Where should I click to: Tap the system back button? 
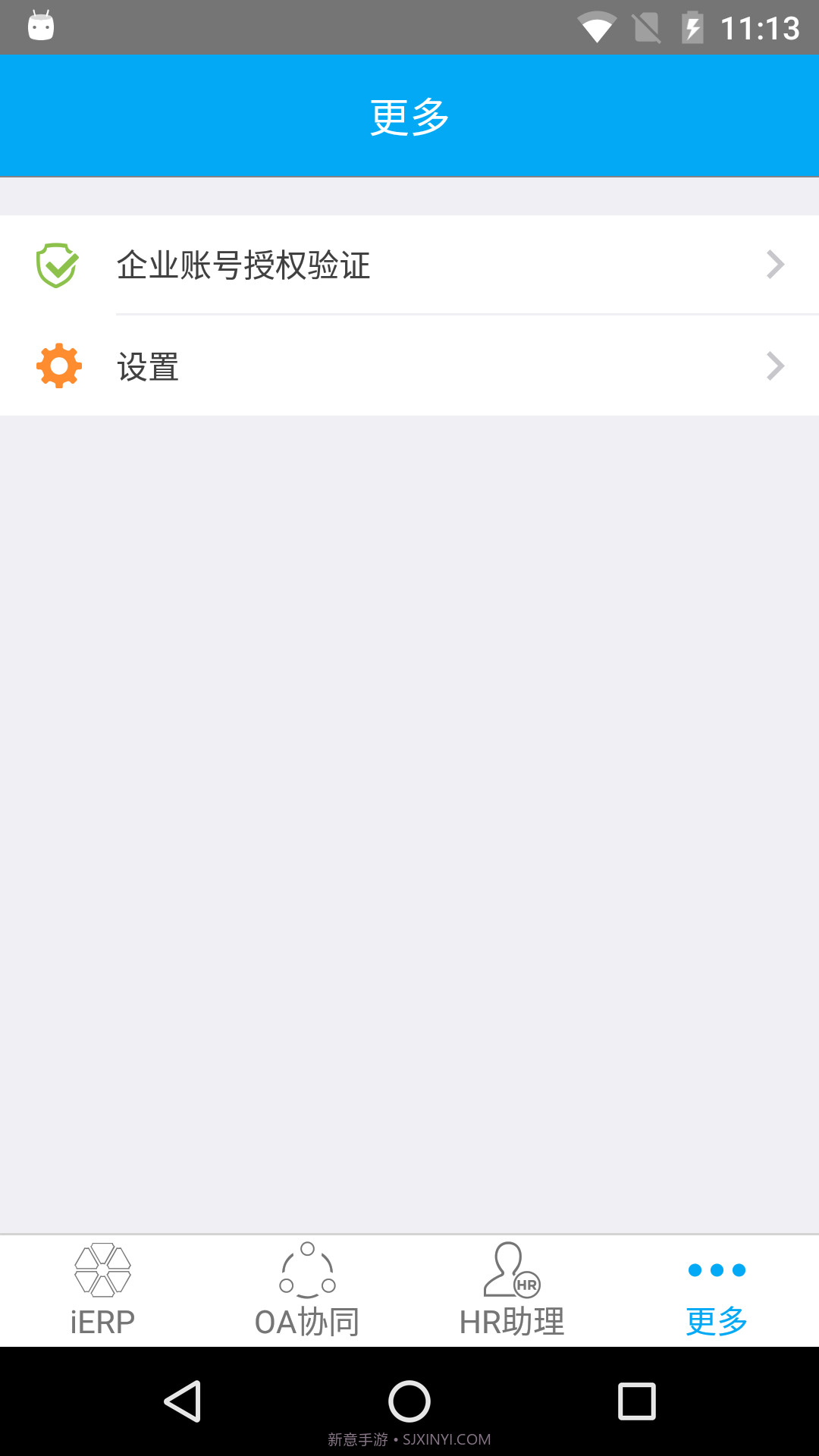pyautogui.click(x=182, y=1401)
